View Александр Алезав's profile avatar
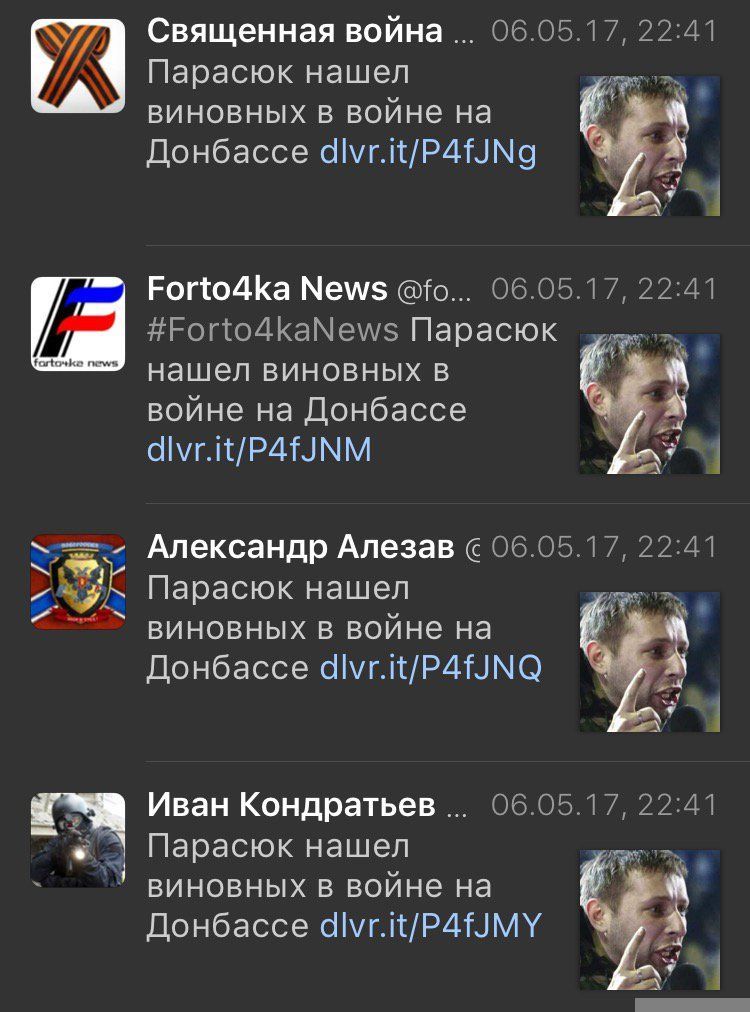This screenshot has width=750, height=1012. (78, 581)
